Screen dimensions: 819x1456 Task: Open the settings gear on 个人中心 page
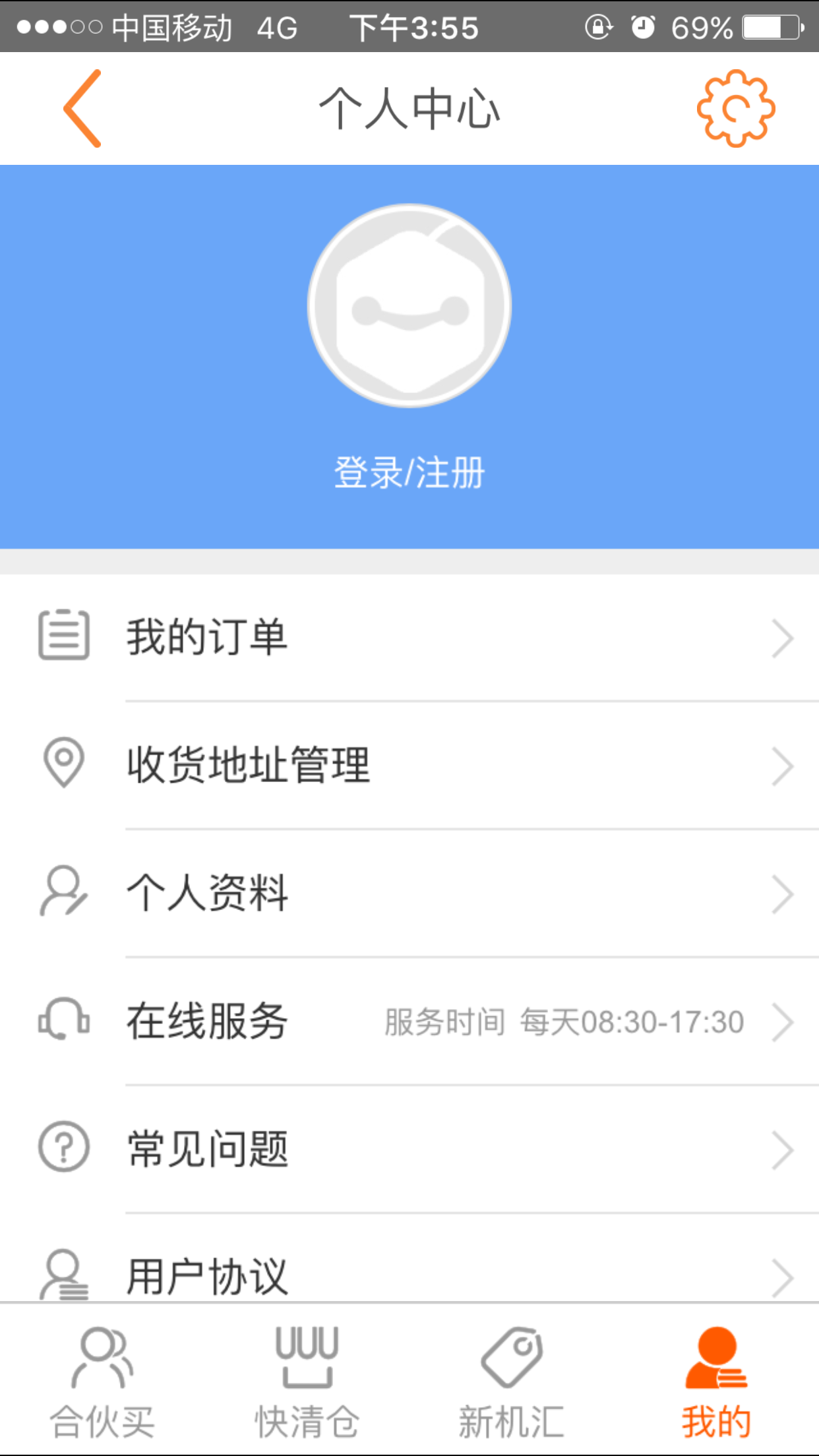coord(735,107)
